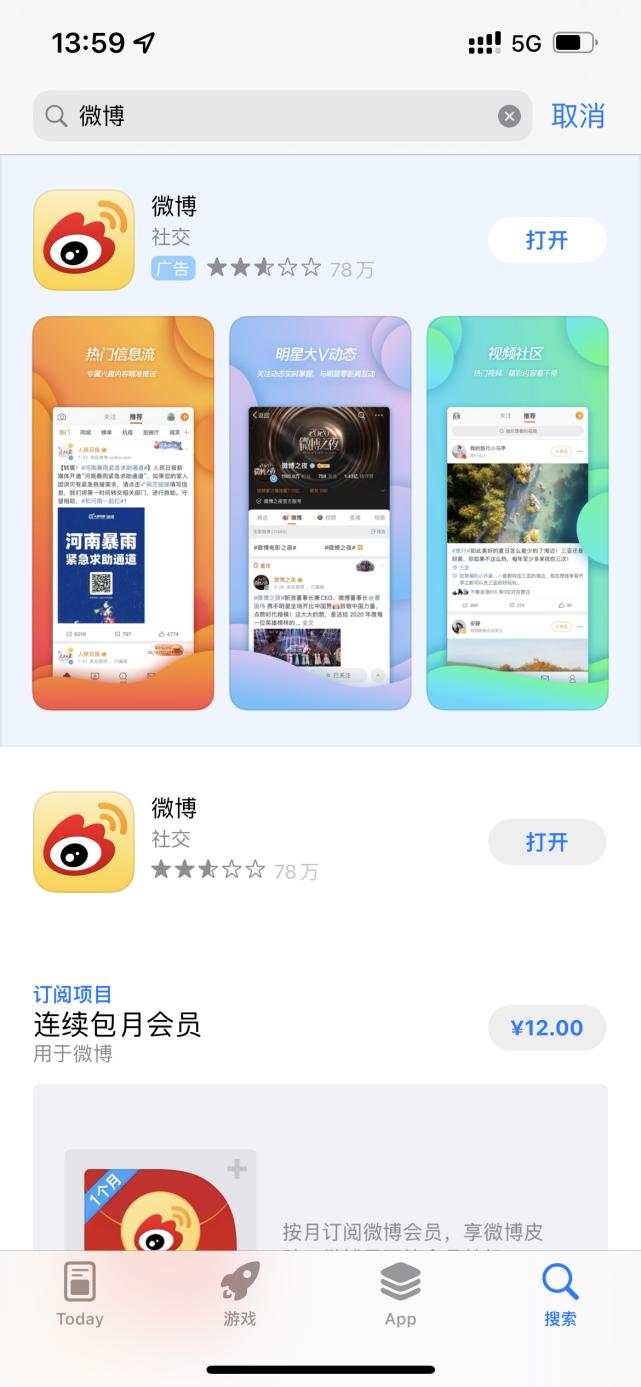Image resolution: width=641 pixels, height=1387 pixels.
Task: Tap 打开 on the second 微博 result
Action: click(546, 842)
